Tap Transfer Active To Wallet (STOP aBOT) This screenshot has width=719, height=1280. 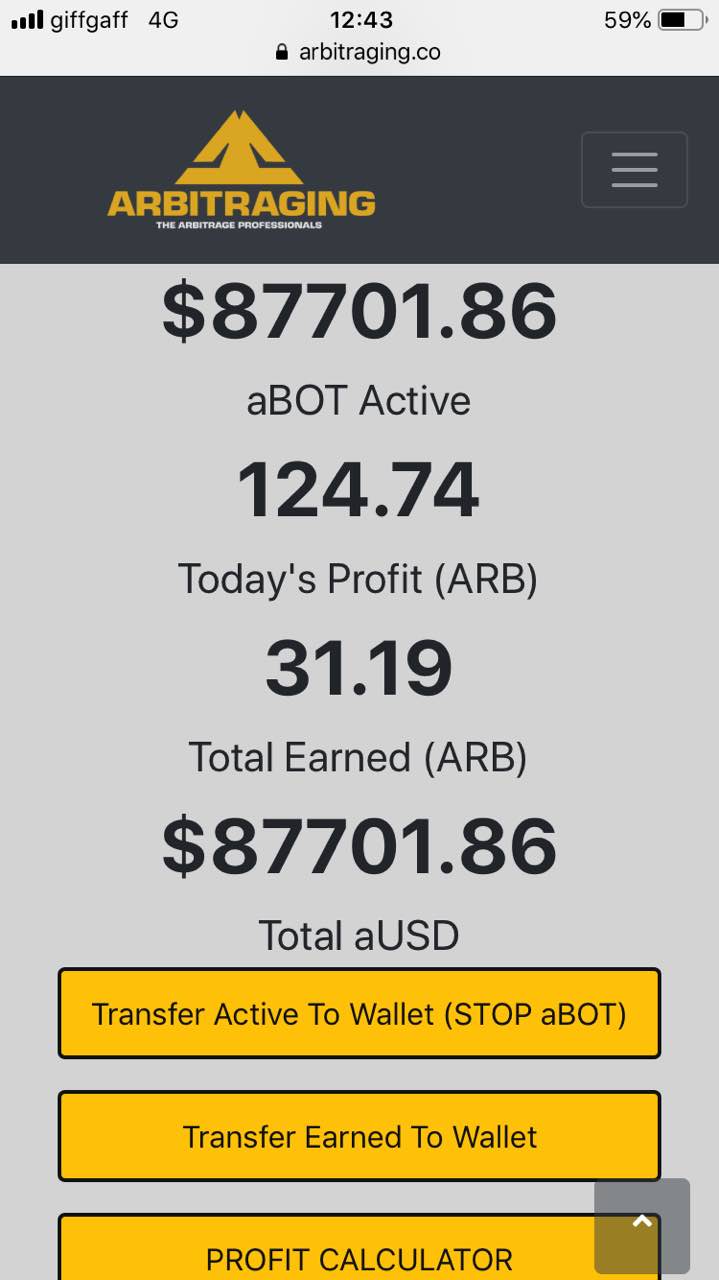coord(359,1013)
